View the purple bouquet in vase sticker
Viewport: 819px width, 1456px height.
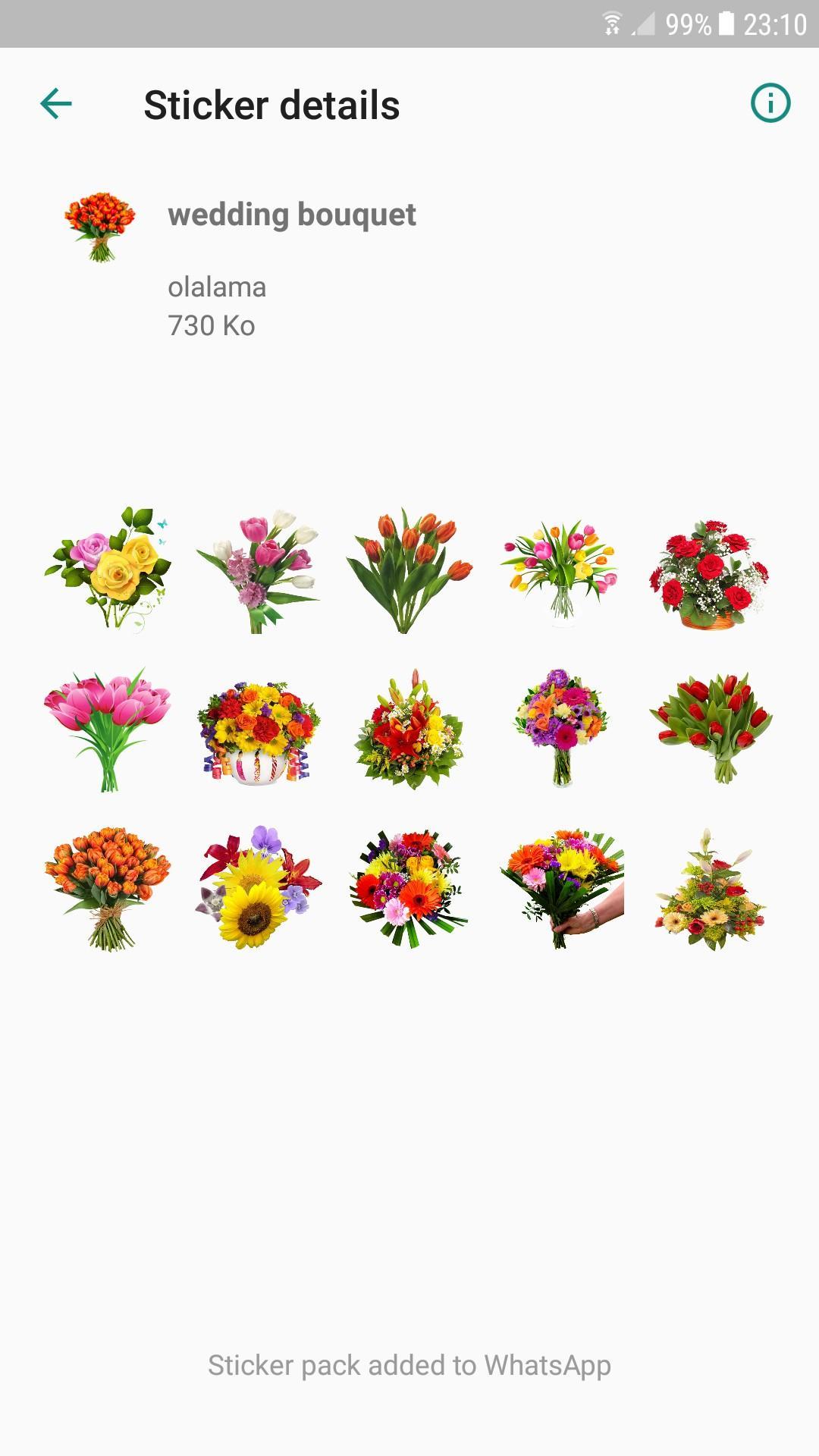coord(561,728)
